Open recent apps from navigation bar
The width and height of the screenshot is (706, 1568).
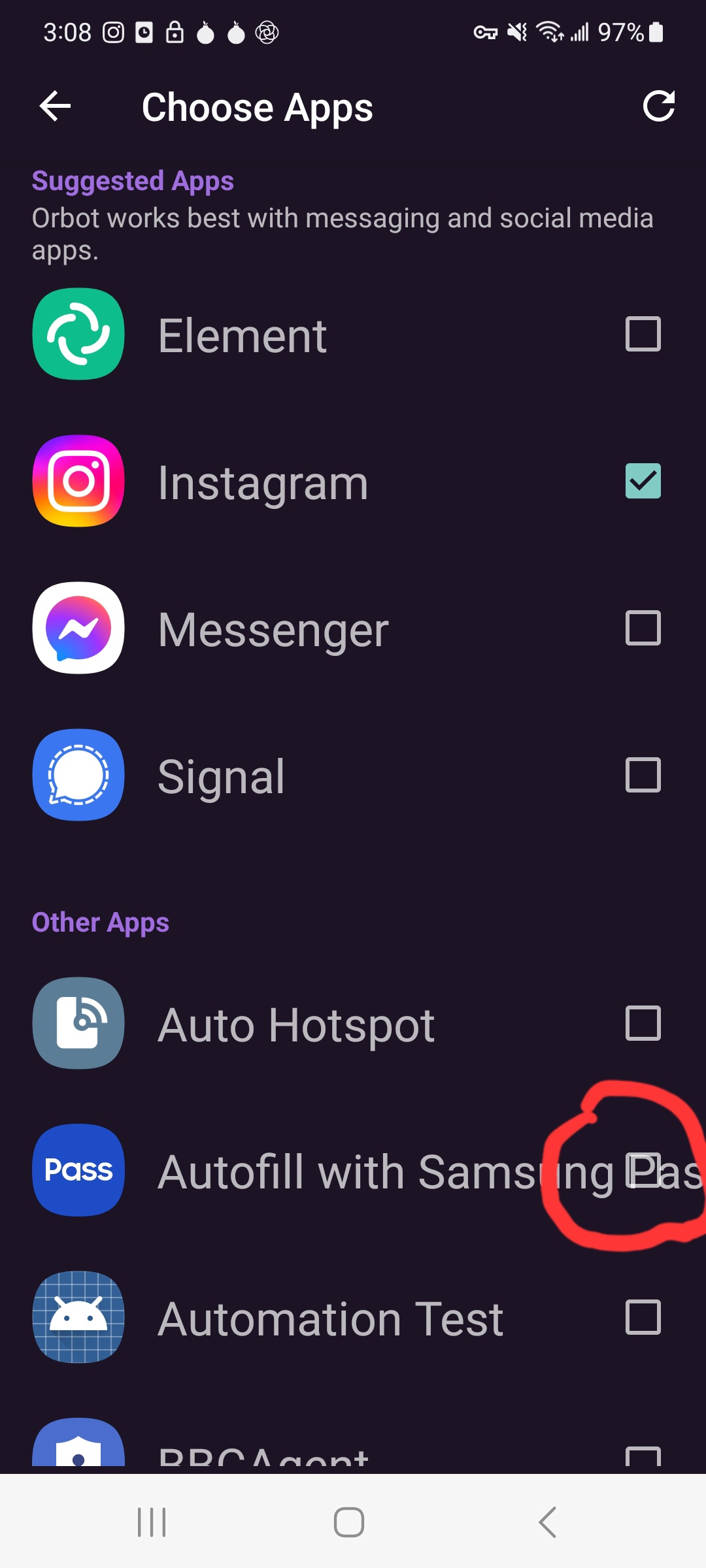click(152, 1522)
